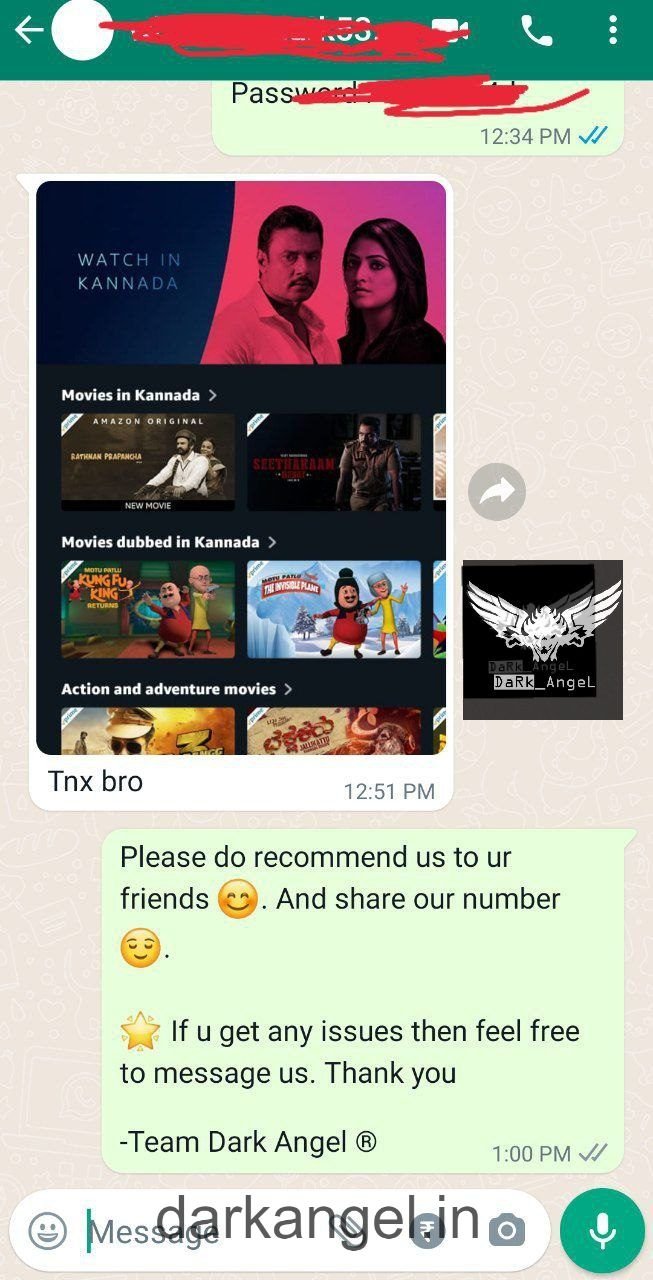The height and width of the screenshot is (1280, 653).
Task: Open the received Kannada movies screenshot
Action: (241, 467)
